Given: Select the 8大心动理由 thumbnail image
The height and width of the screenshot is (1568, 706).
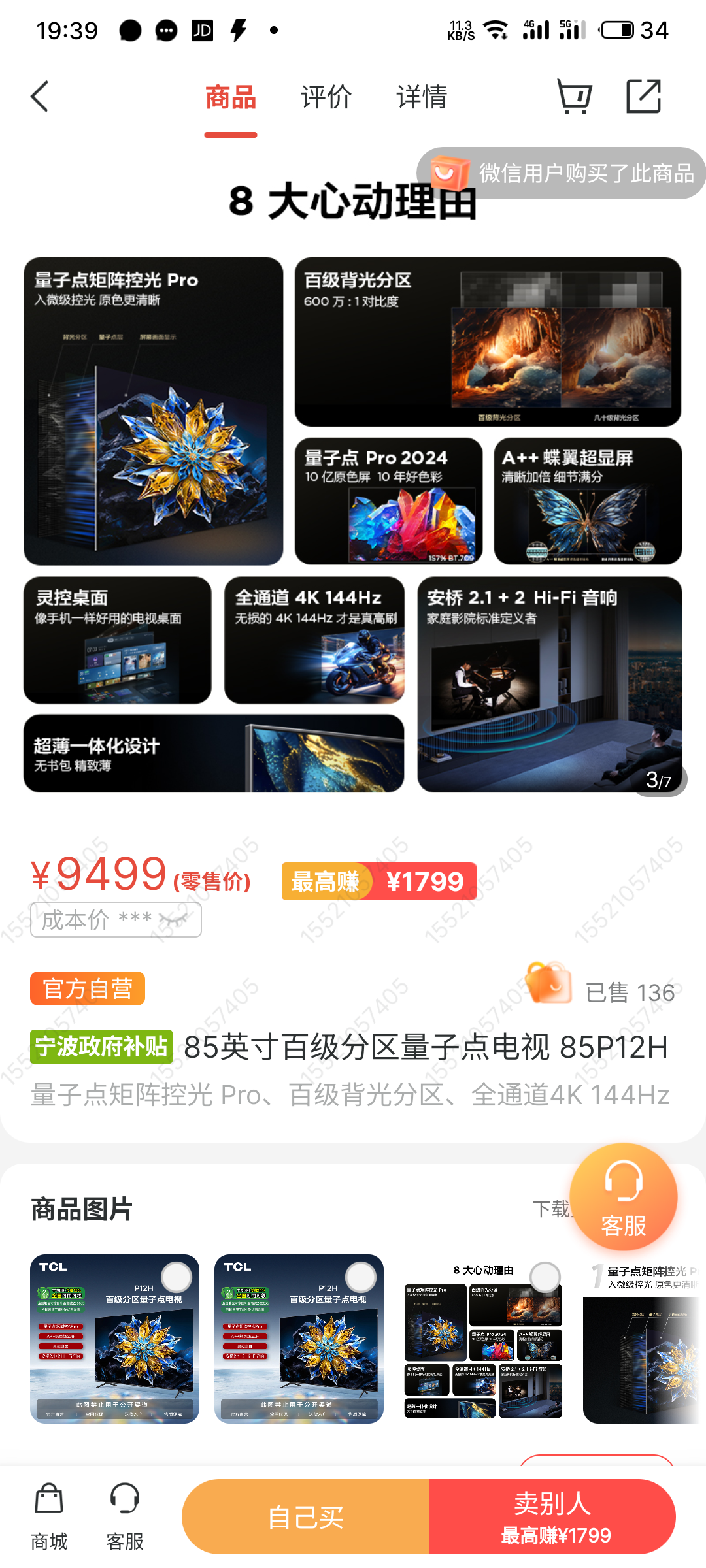Looking at the screenshot, I should [x=482, y=1341].
